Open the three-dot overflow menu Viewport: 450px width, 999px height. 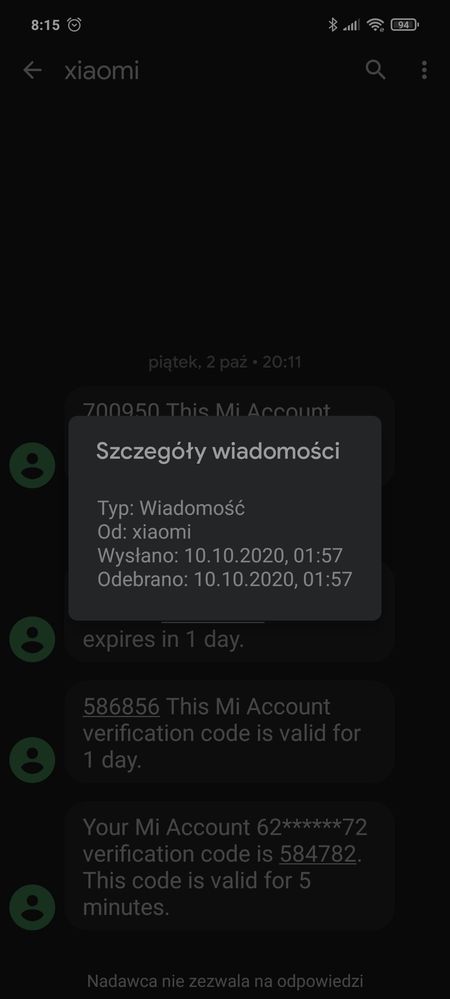point(425,70)
